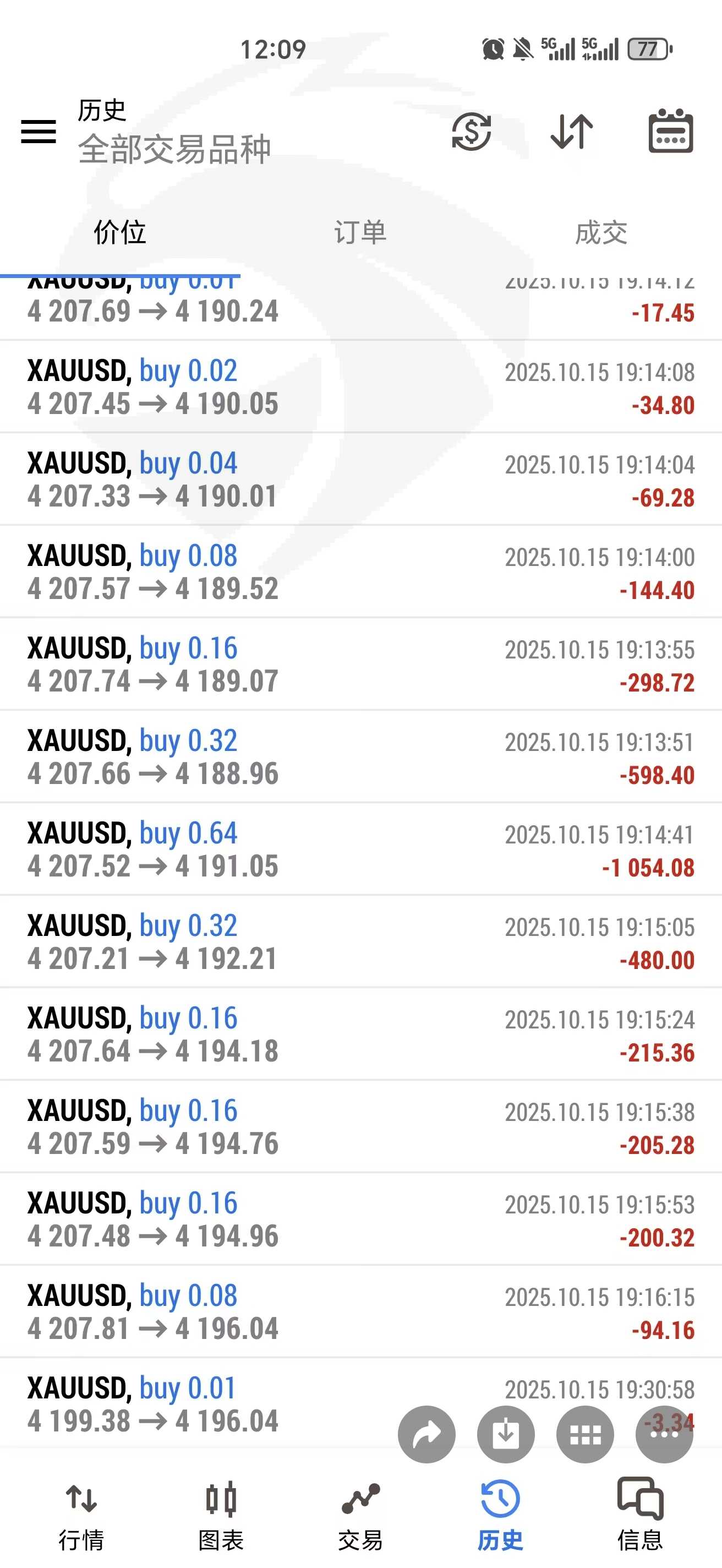Open the buy 0.64 trade losing 1 054.08
This screenshot has width=722, height=1568.
[x=360, y=849]
